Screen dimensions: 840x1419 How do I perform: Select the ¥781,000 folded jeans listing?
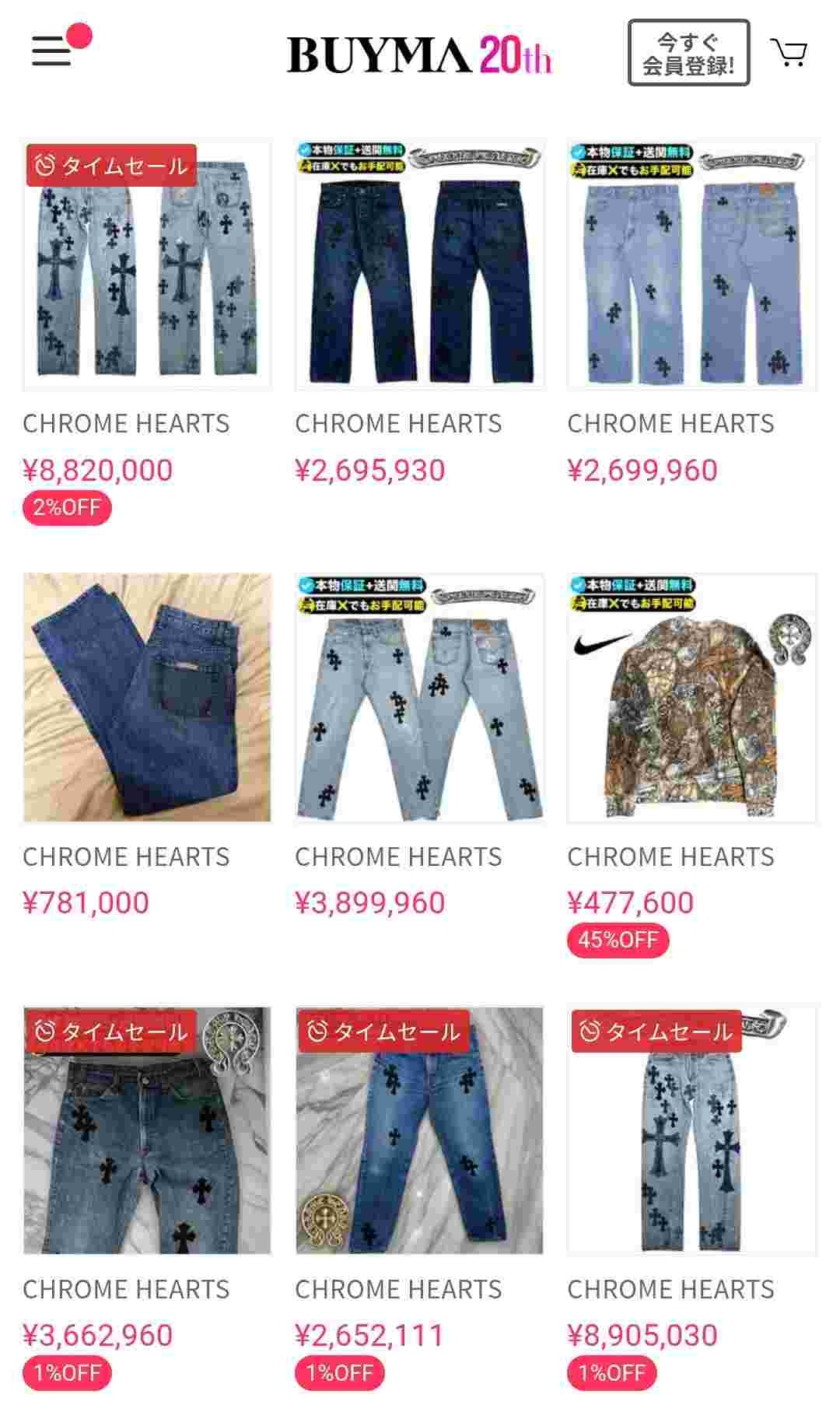[x=147, y=698]
